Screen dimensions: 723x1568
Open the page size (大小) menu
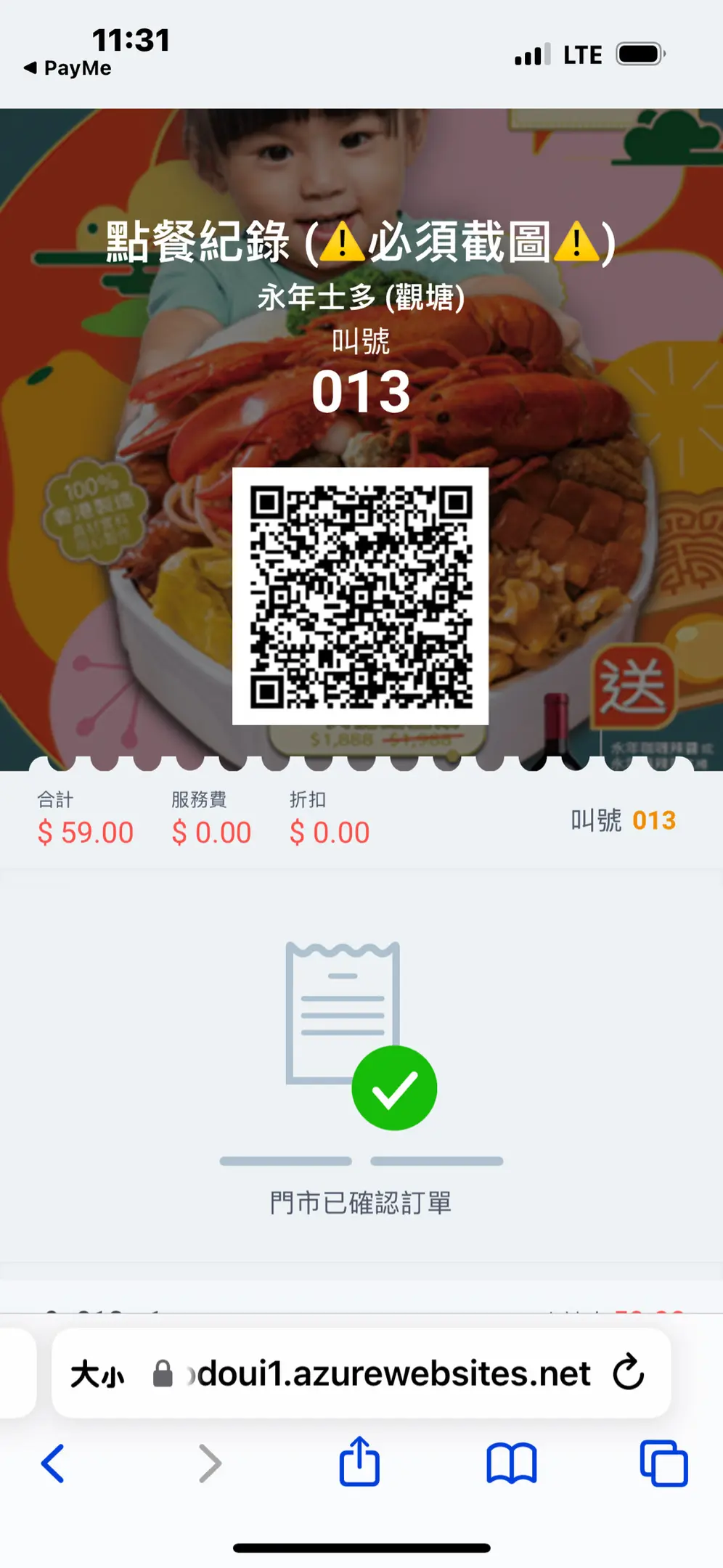[x=97, y=1374]
